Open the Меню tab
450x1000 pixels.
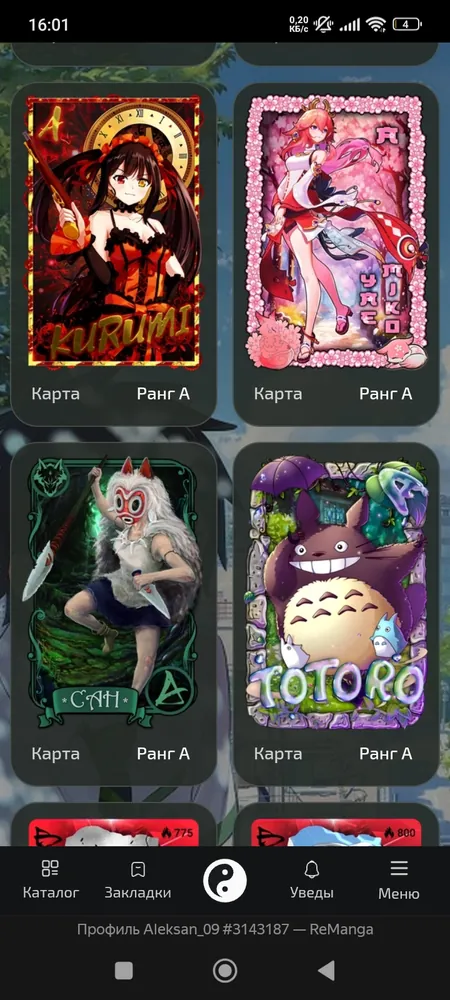[x=399, y=880]
